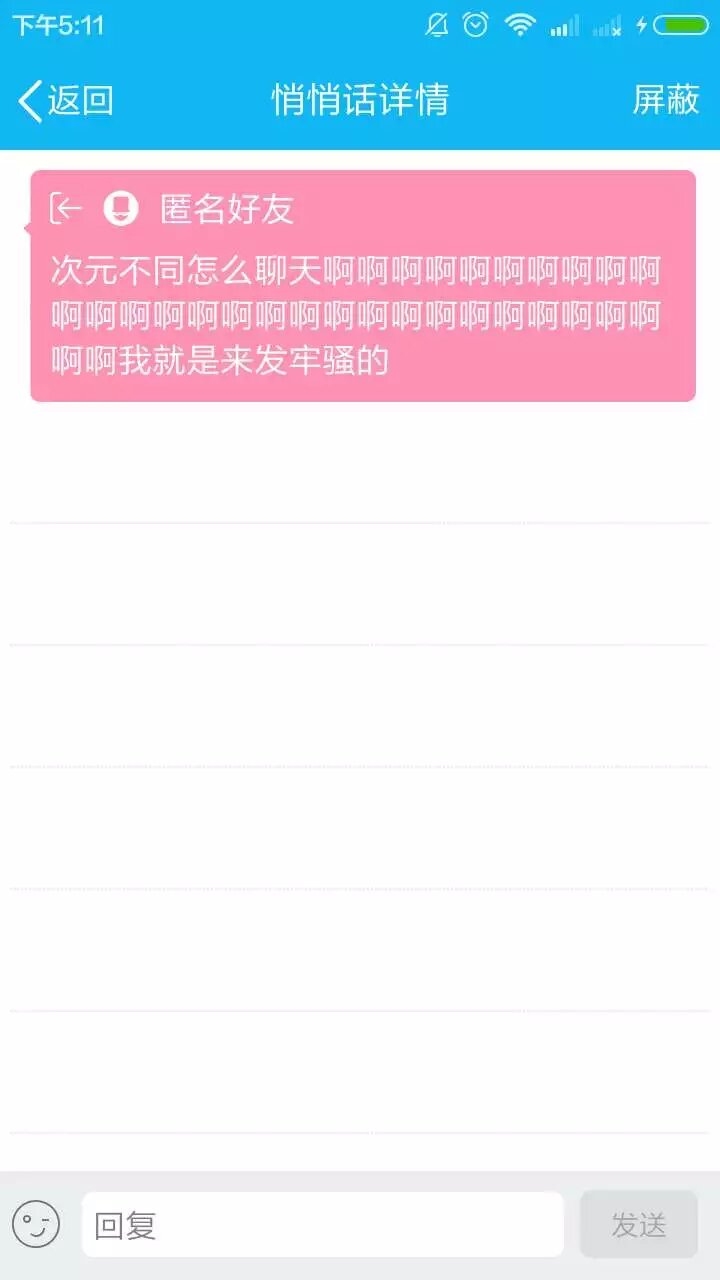Focus the 回复 reply text field
Screen dimensions: 720x1280
coord(322,1224)
